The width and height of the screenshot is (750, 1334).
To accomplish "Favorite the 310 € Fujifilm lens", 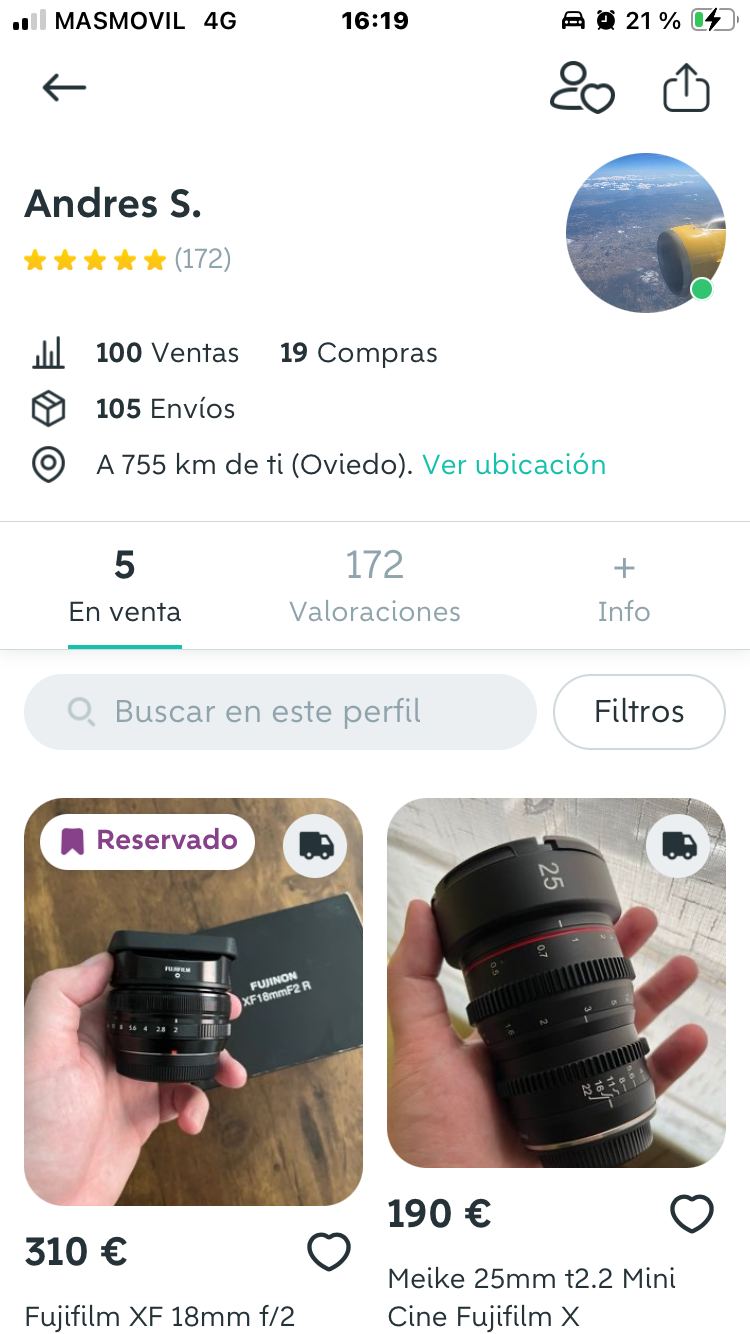I will pos(328,1252).
